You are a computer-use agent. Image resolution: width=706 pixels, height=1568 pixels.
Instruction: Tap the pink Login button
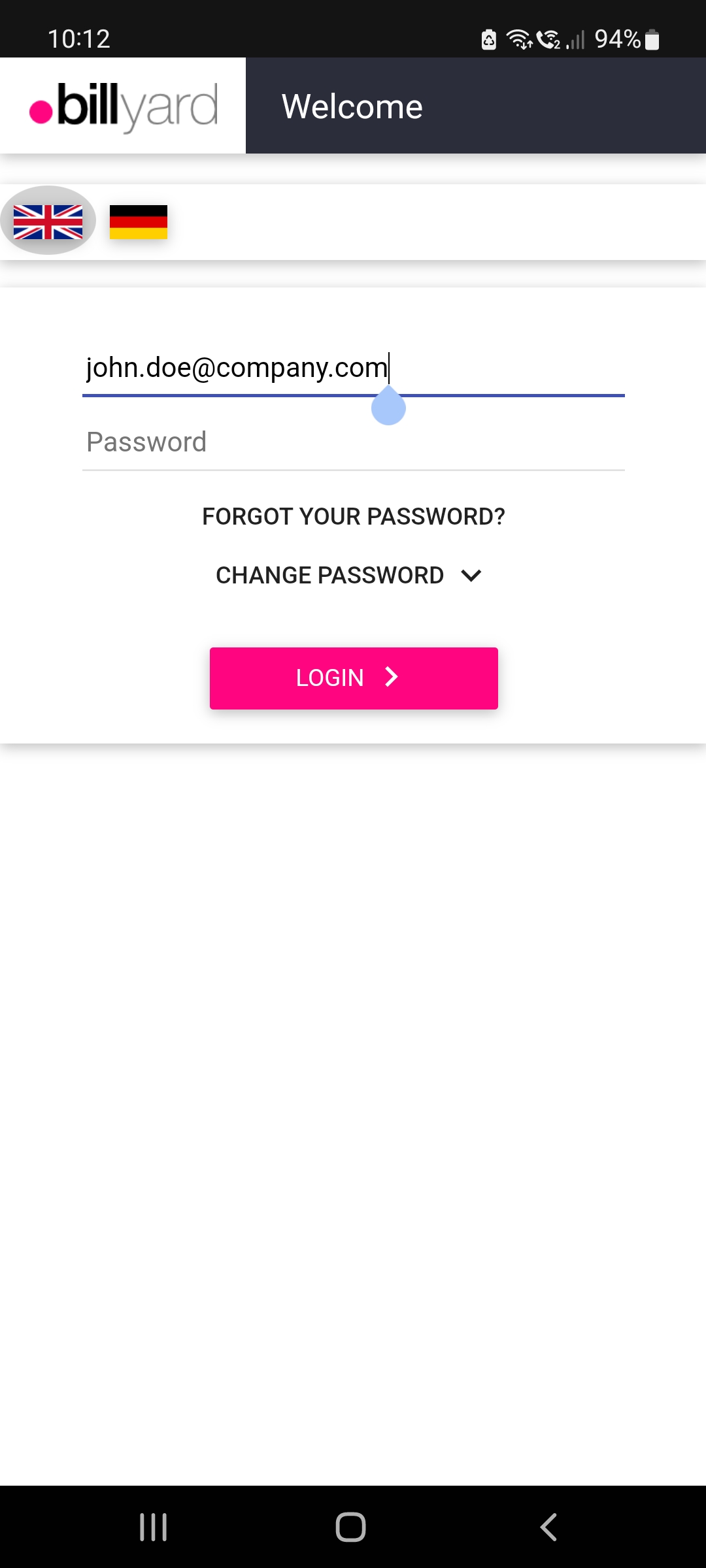point(354,678)
